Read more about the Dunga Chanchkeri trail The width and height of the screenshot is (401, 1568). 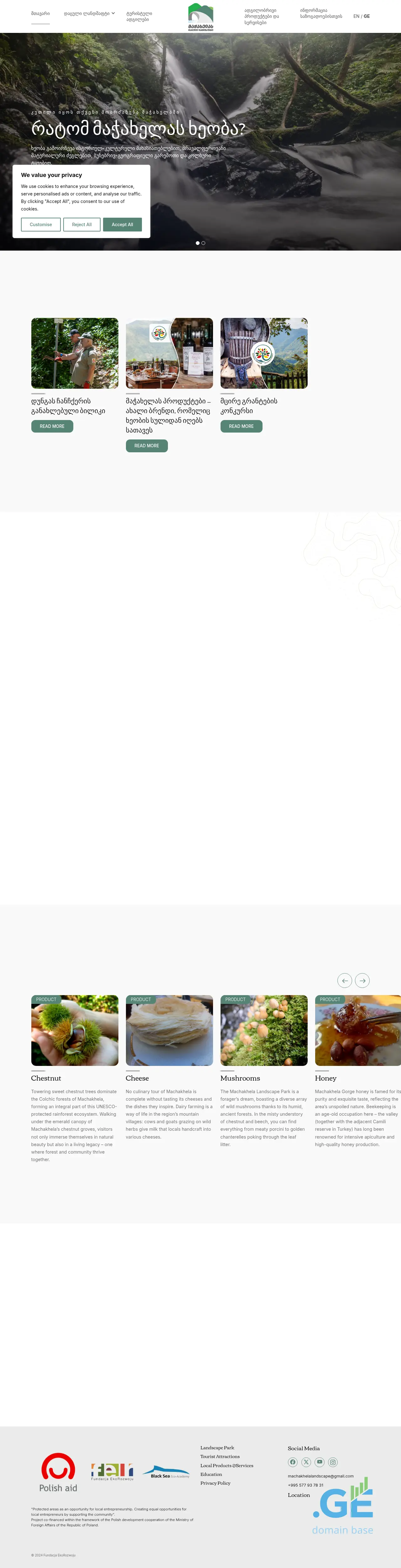pyautogui.click(x=52, y=426)
